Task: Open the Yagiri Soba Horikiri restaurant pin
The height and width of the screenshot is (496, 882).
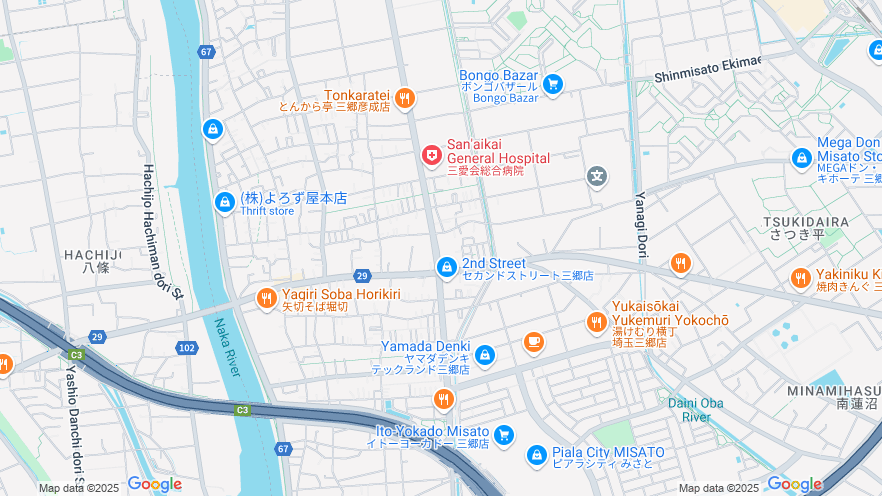Action: pos(266,298)
